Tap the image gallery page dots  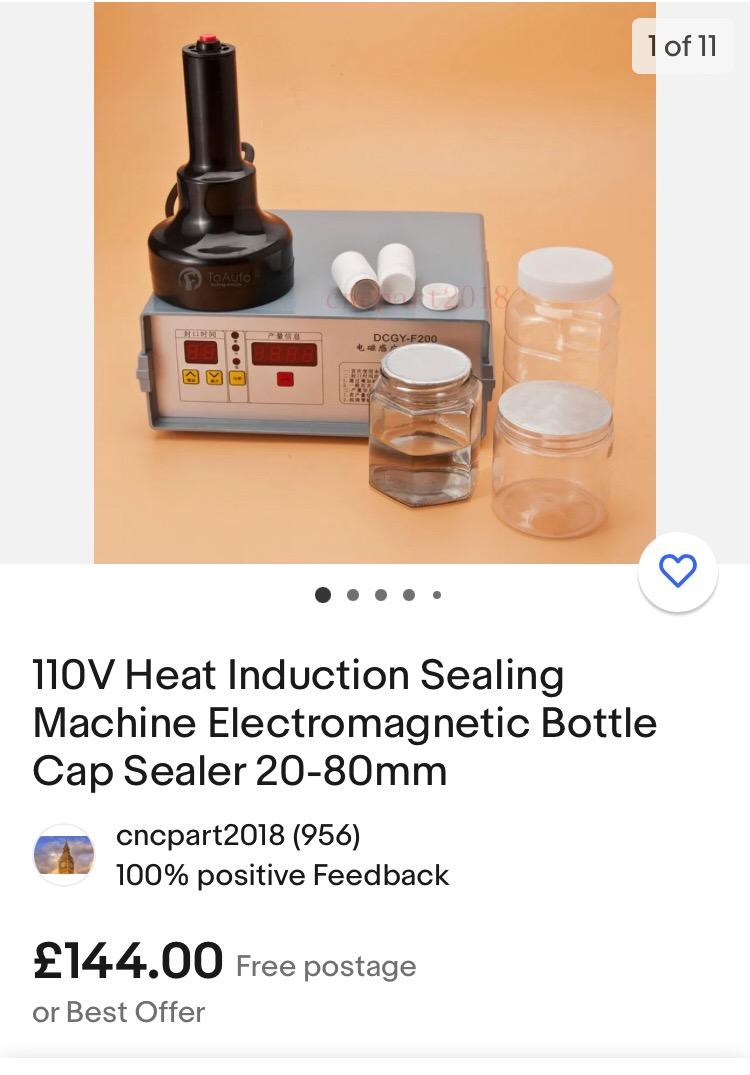point(379,595)
